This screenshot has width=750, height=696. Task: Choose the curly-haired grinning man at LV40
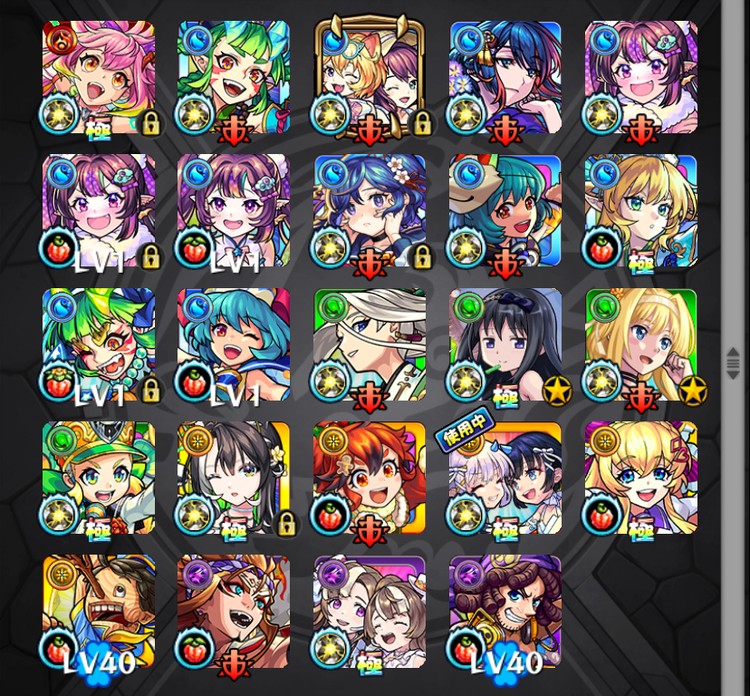pos(505,611)
